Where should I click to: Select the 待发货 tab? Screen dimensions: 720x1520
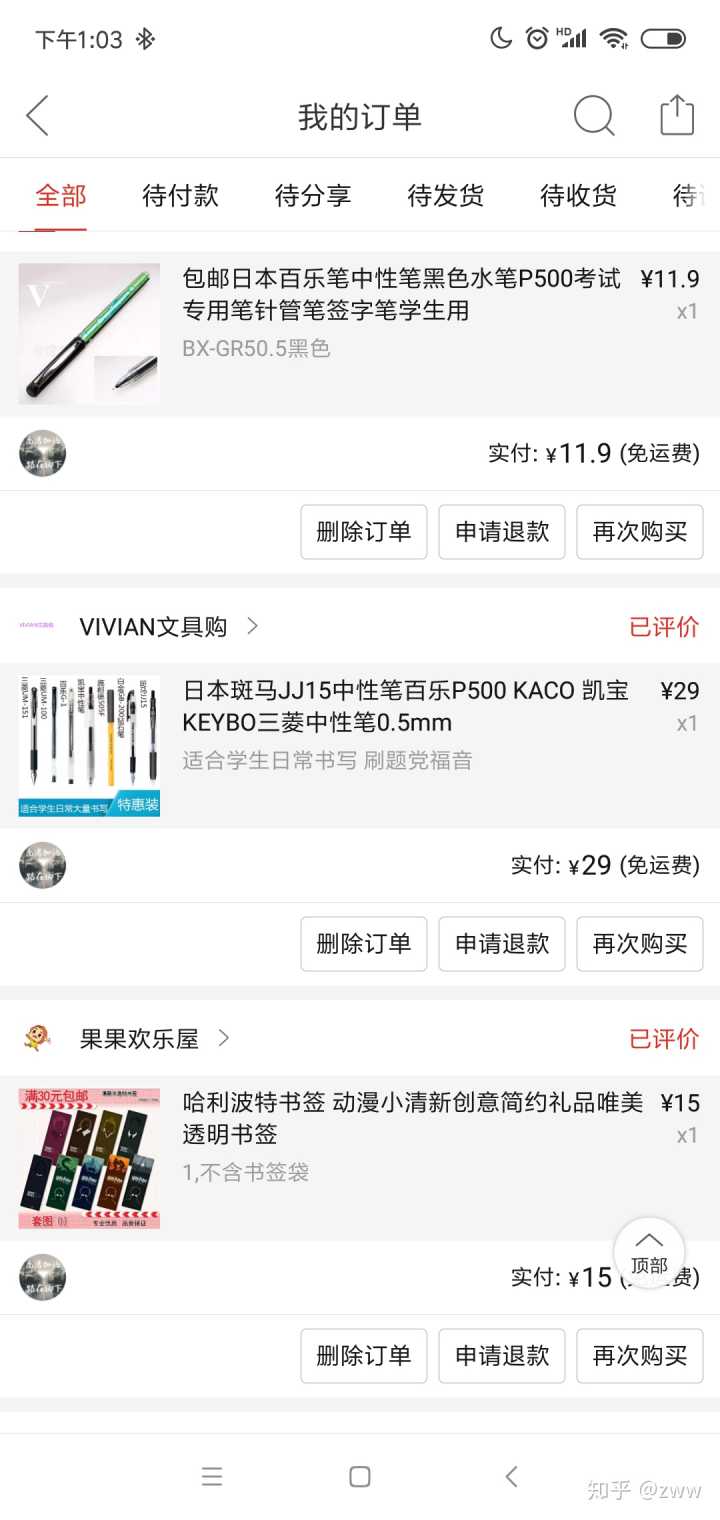(x=445, y=195)
